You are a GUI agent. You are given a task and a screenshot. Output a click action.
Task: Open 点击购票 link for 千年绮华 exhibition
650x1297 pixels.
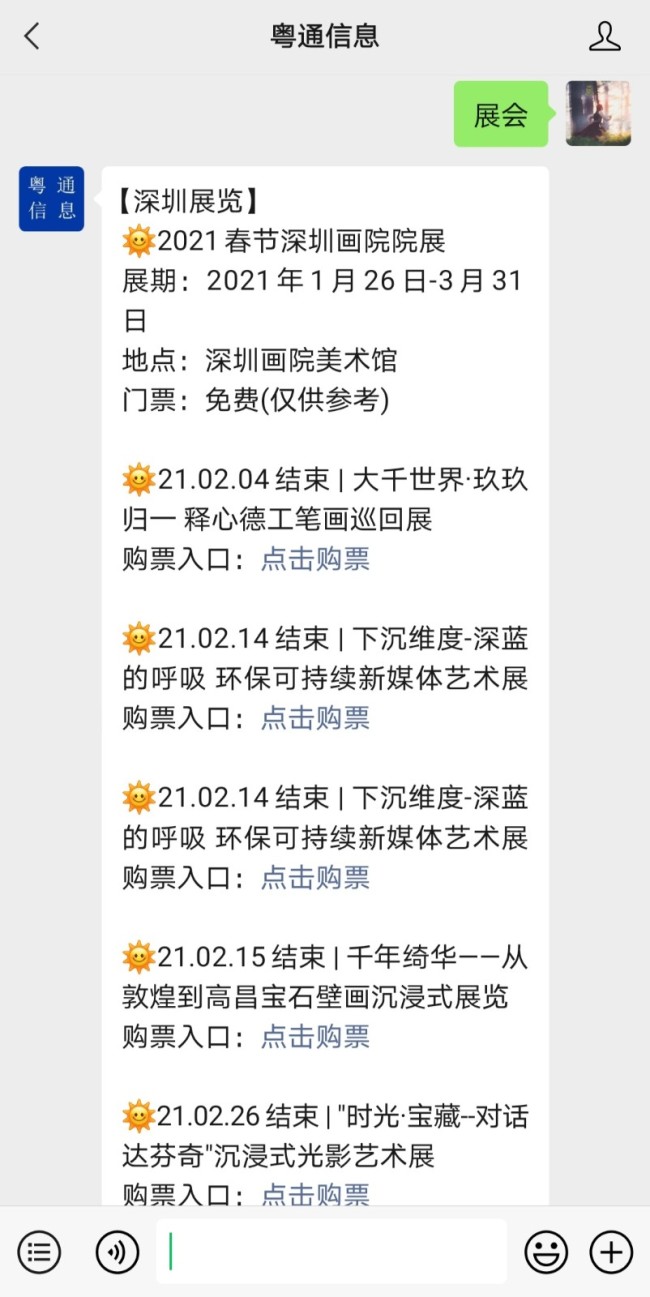[x=315, y=1036]
